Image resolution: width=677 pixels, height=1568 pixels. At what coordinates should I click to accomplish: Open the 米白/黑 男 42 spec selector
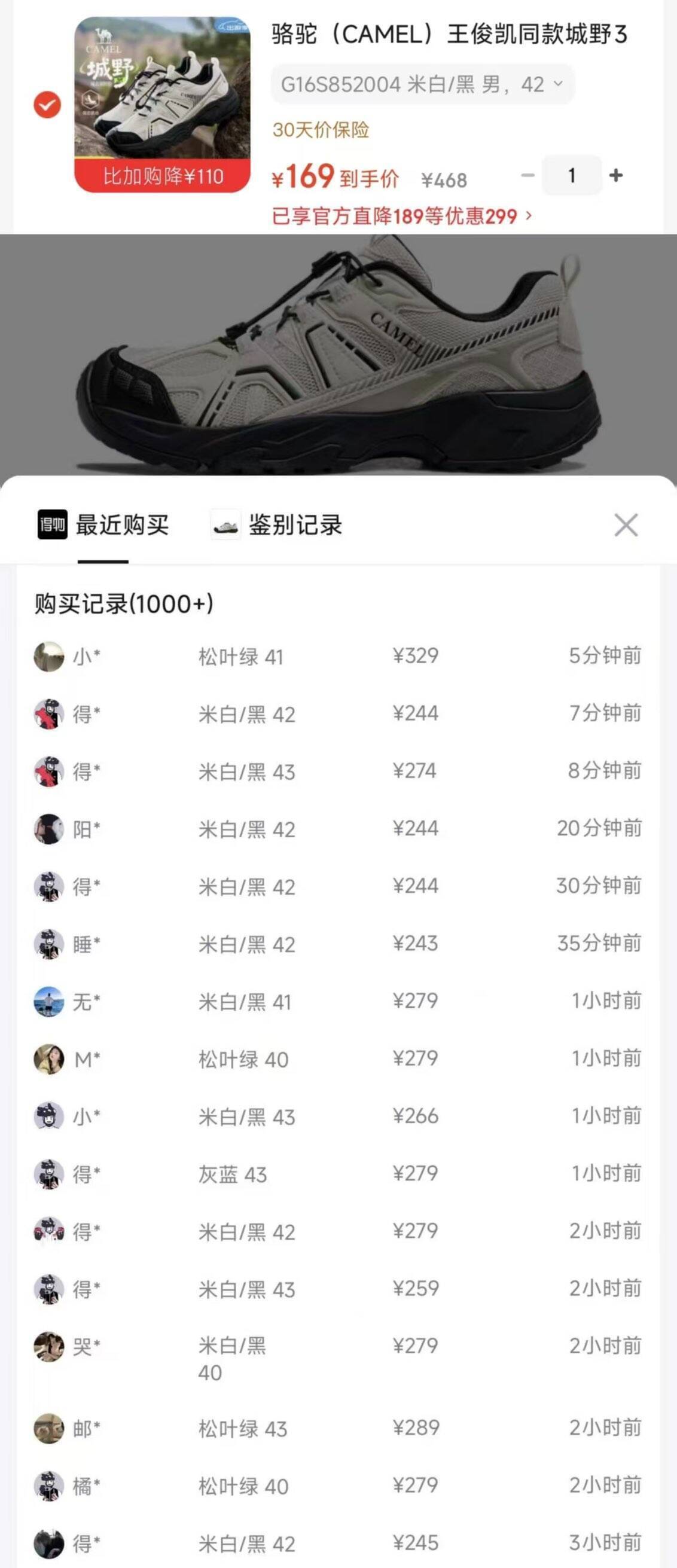coord(420,84)
